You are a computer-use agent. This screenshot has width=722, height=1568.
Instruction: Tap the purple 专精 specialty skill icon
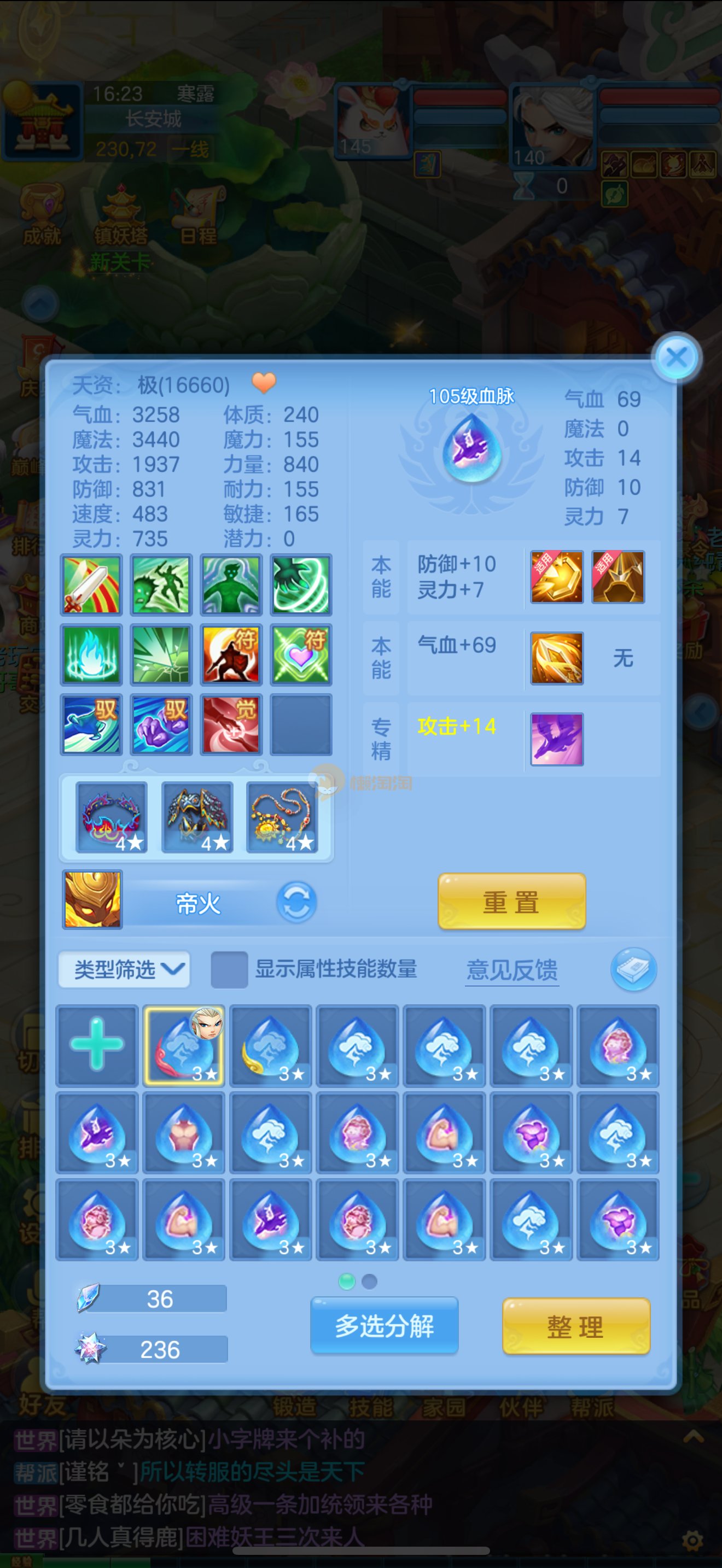[556, 740]
